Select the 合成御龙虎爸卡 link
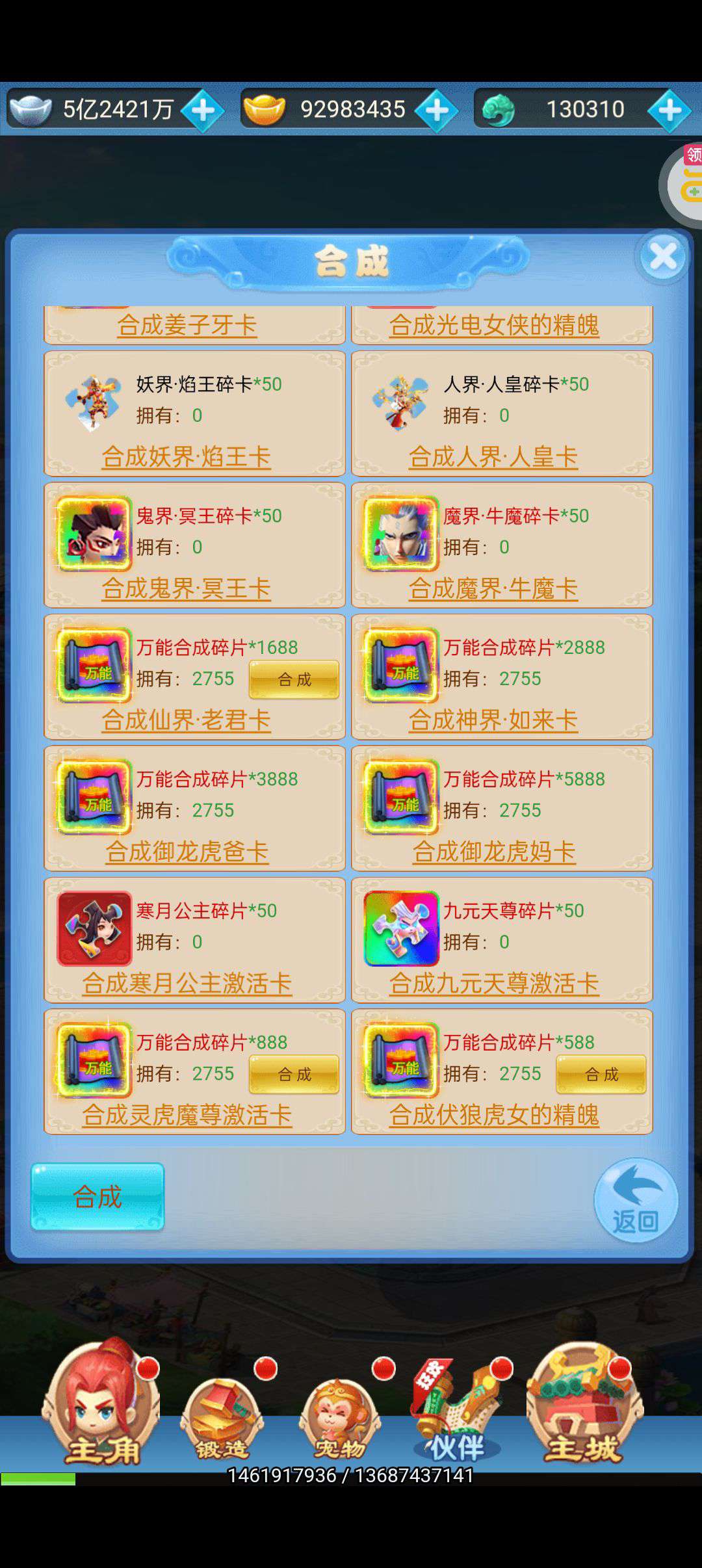The width and height of the screenshot is (702, 1568). pyautogui.click(x=187, y=852)
